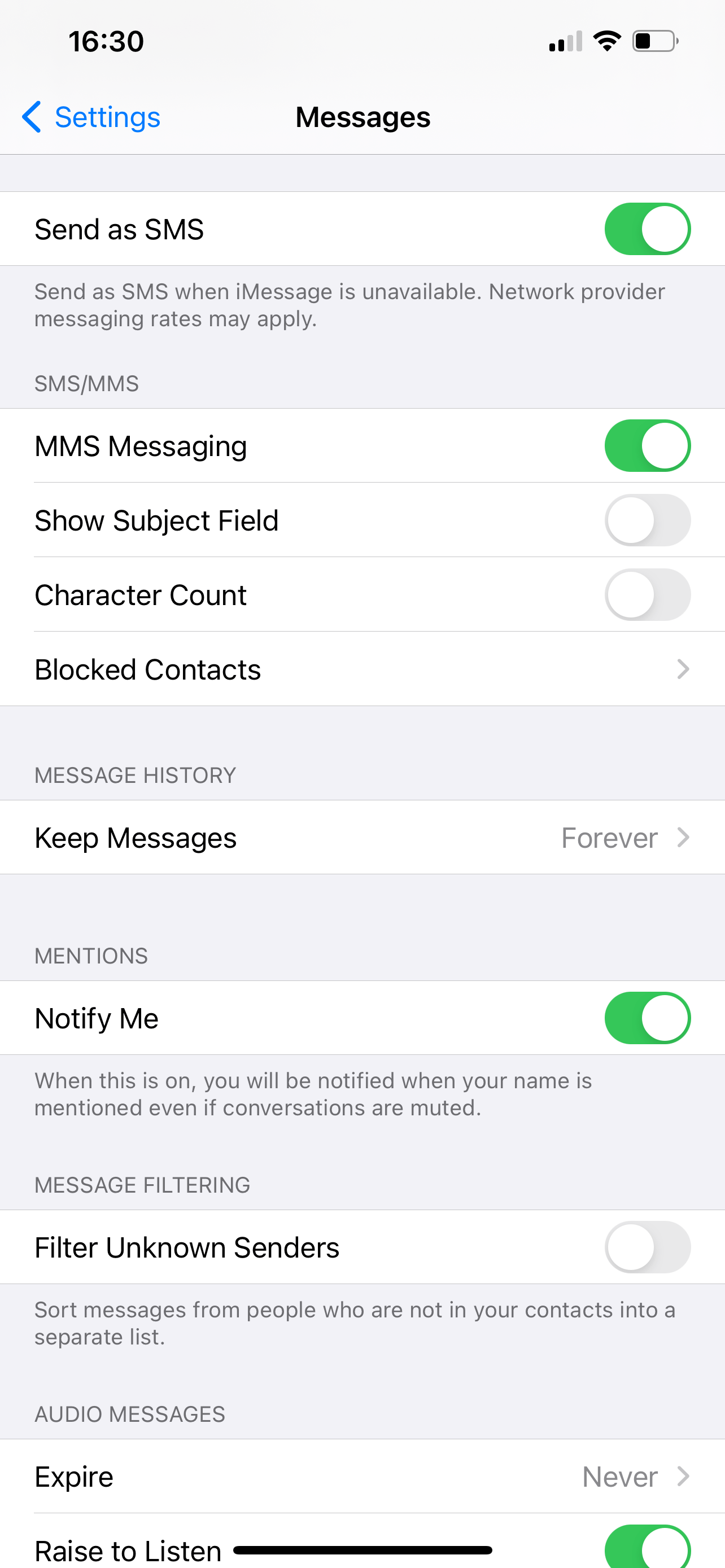The height and width of the screenshot is (1568, 725).
Task: Turn off Send as SMS
Action: pos(647,229)
